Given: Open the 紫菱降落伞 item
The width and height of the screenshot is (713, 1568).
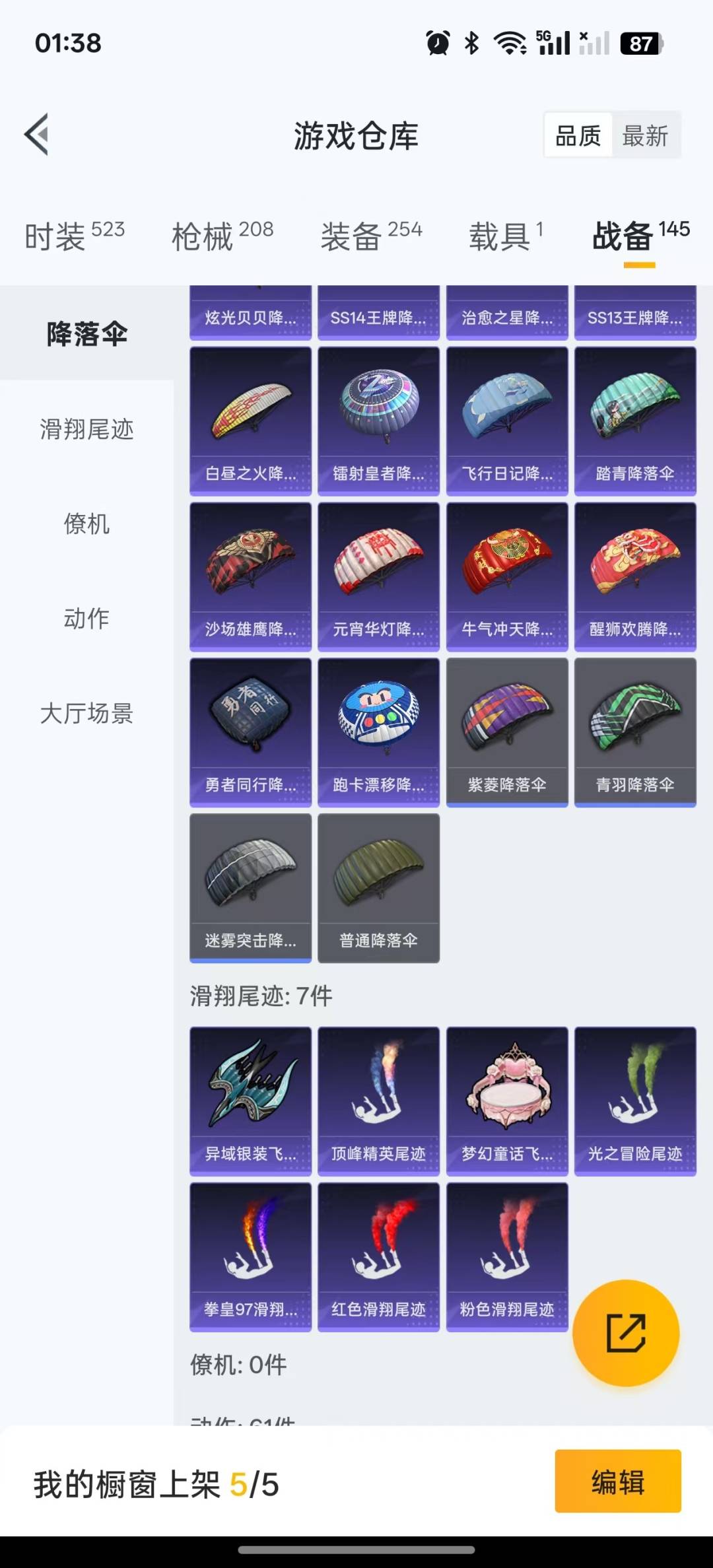Looking at the screenshot, I should 507,732.
